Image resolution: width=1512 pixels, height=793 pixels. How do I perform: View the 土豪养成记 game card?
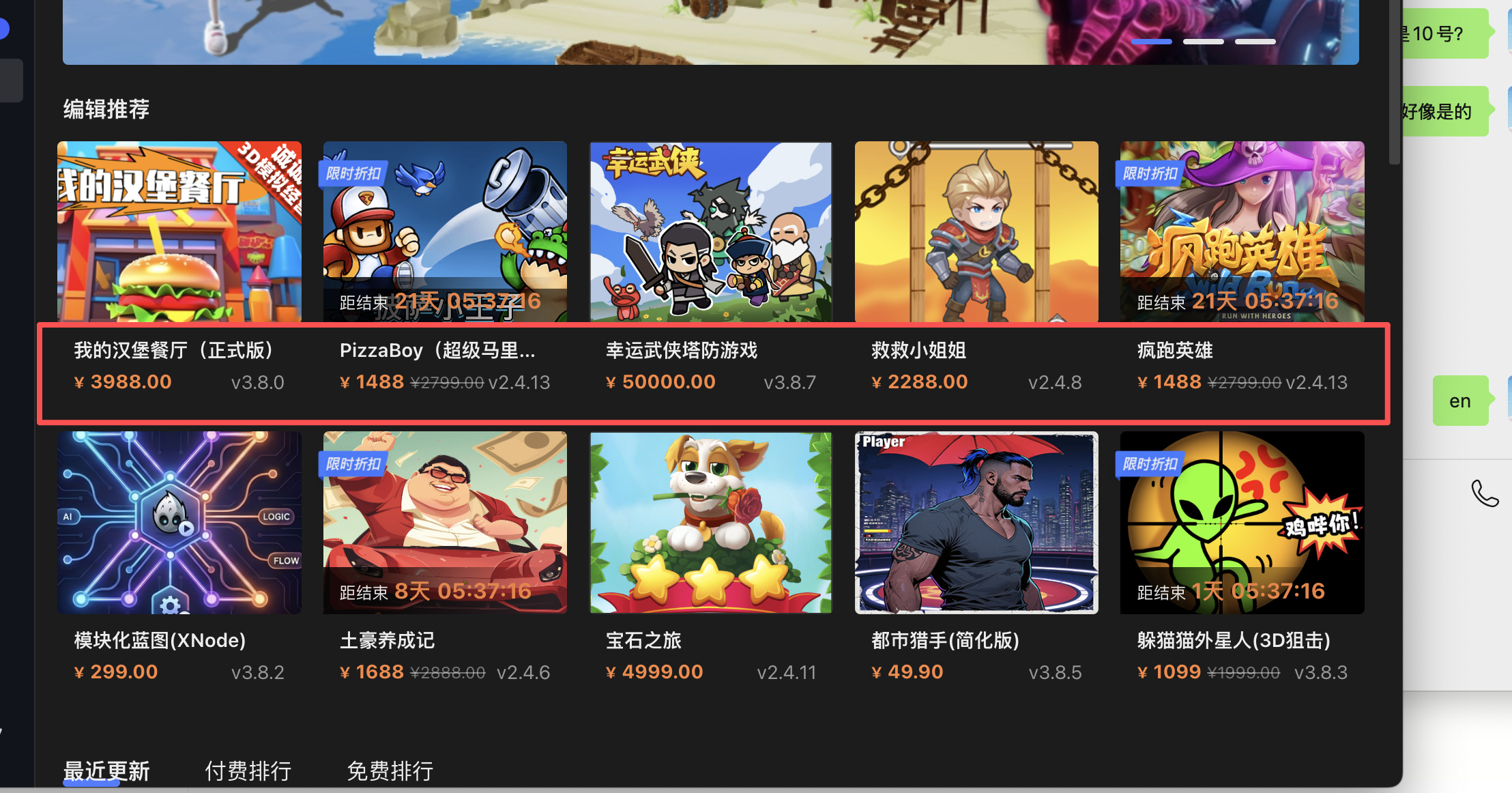445,523
